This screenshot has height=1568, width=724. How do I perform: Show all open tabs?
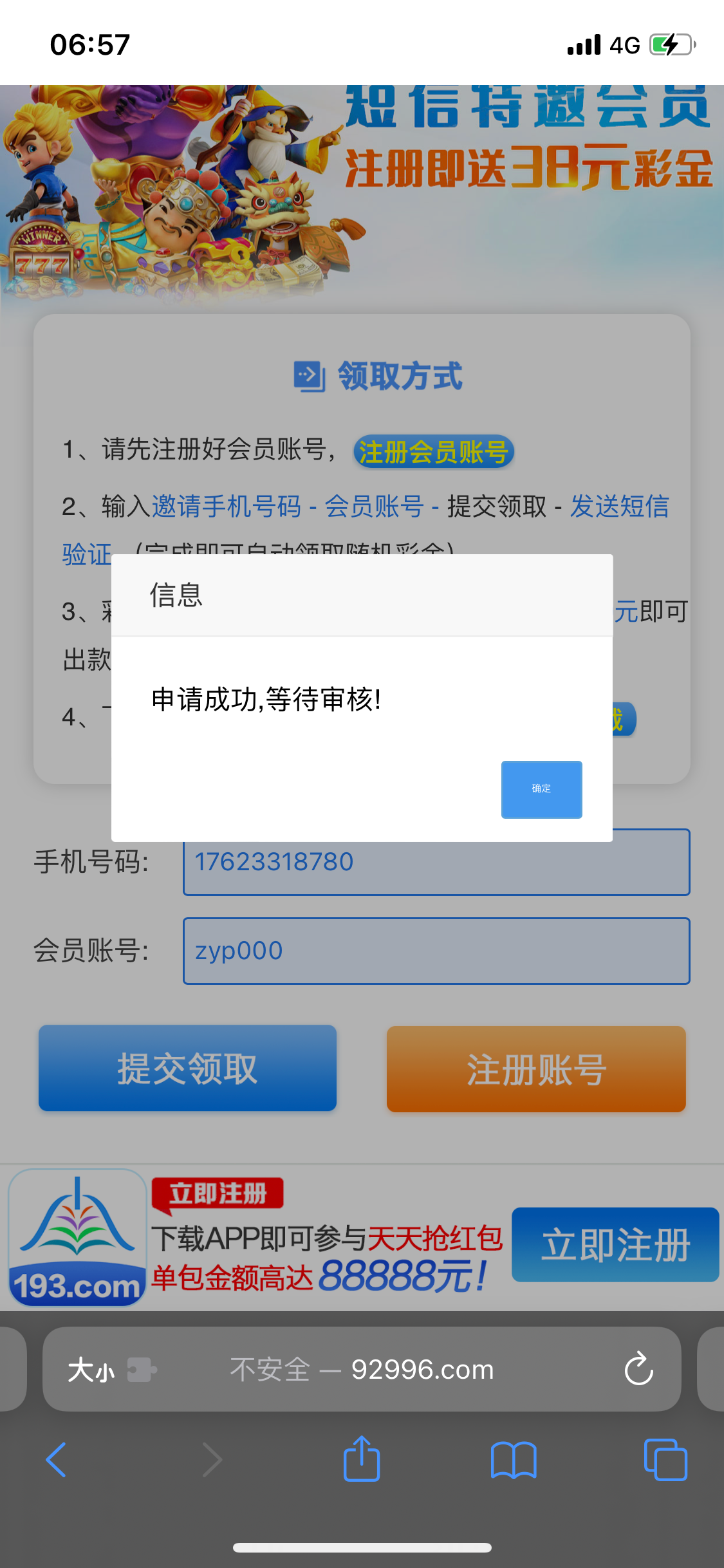665,1460
